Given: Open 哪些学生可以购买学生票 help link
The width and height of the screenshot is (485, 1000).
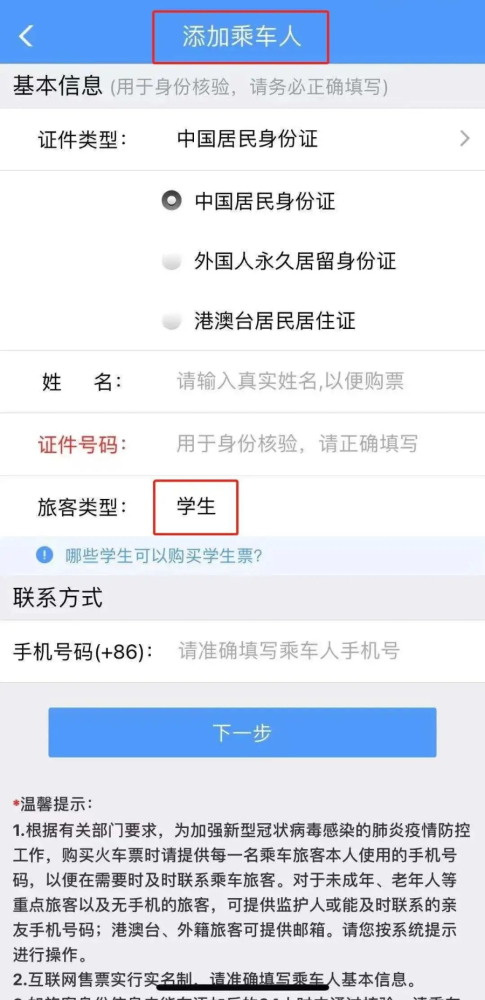Looking at the screenshot, I should coord(164,555).
